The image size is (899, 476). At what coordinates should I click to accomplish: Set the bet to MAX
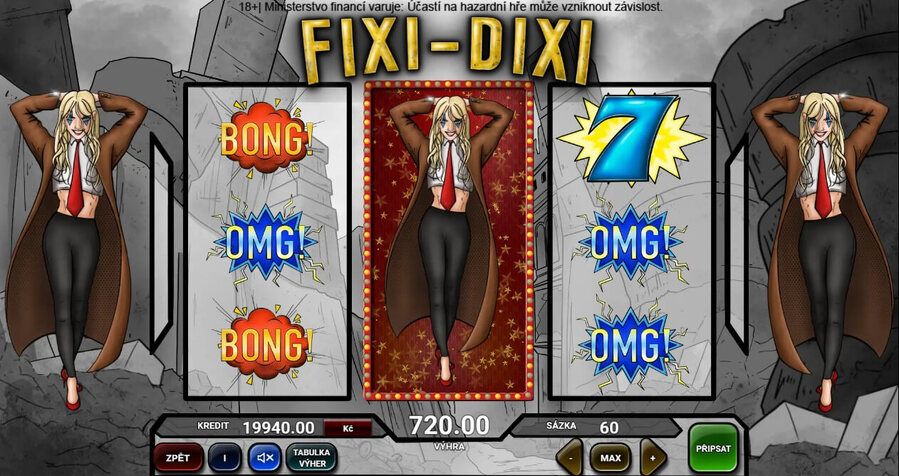[x=610, y=458]
